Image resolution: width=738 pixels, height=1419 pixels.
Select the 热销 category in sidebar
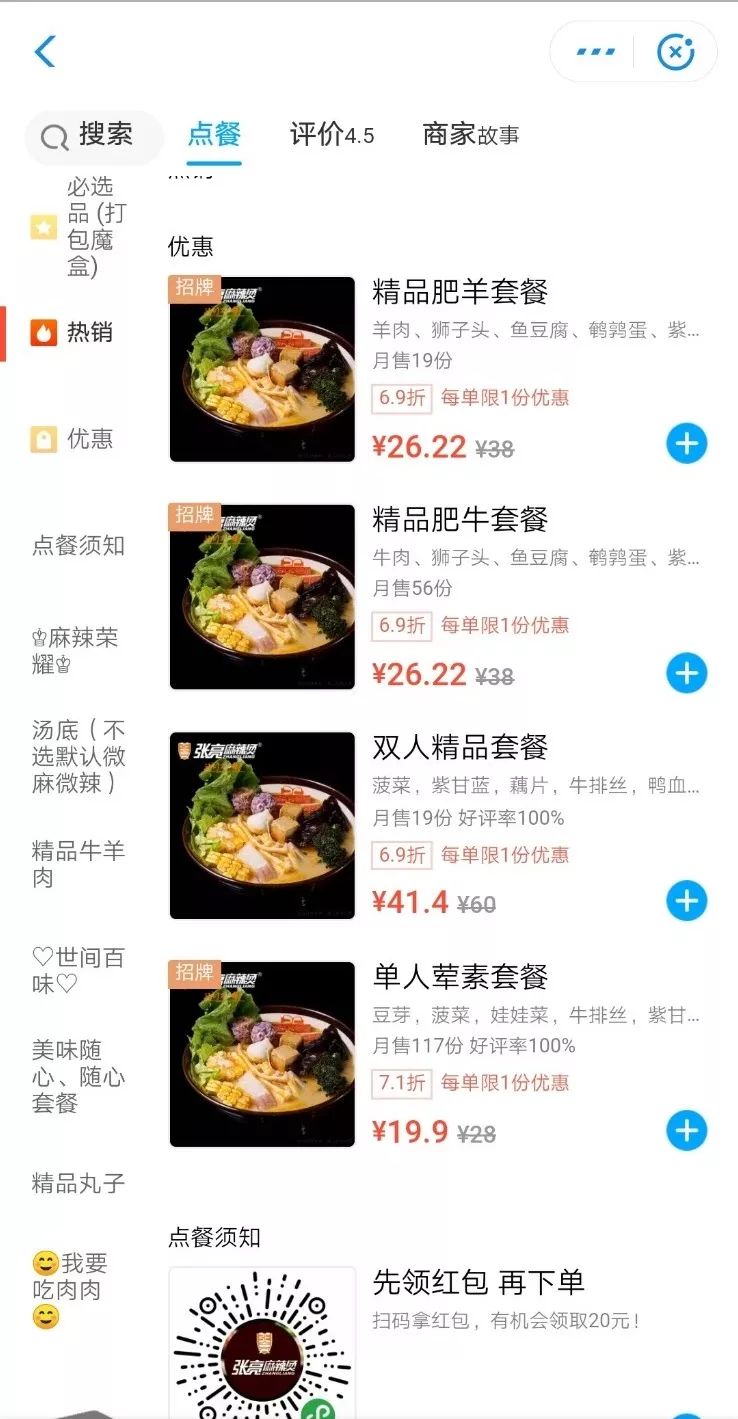pyautogui.click(x=75, y=333)
